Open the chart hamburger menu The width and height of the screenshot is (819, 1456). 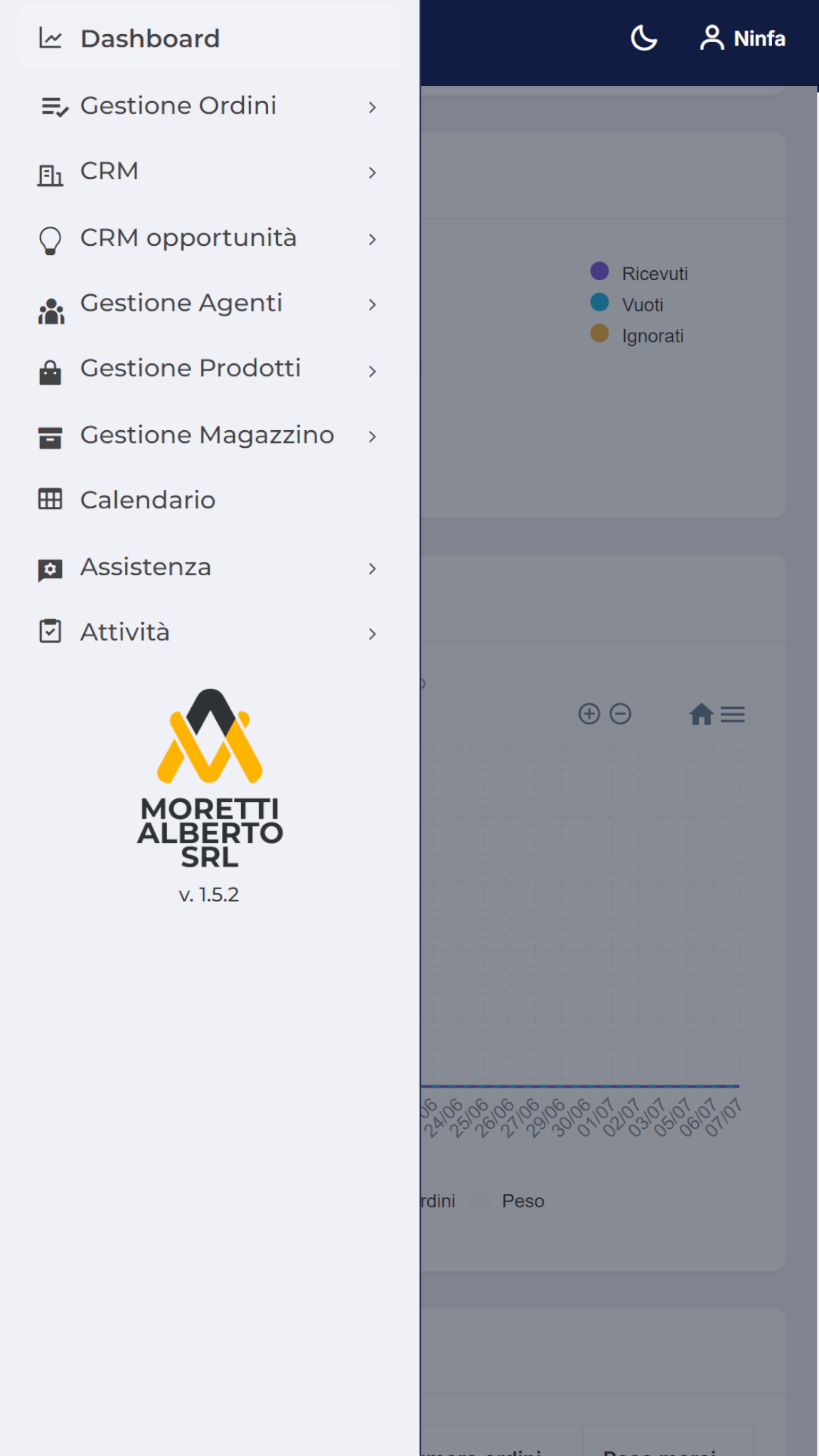coord(733,714)
